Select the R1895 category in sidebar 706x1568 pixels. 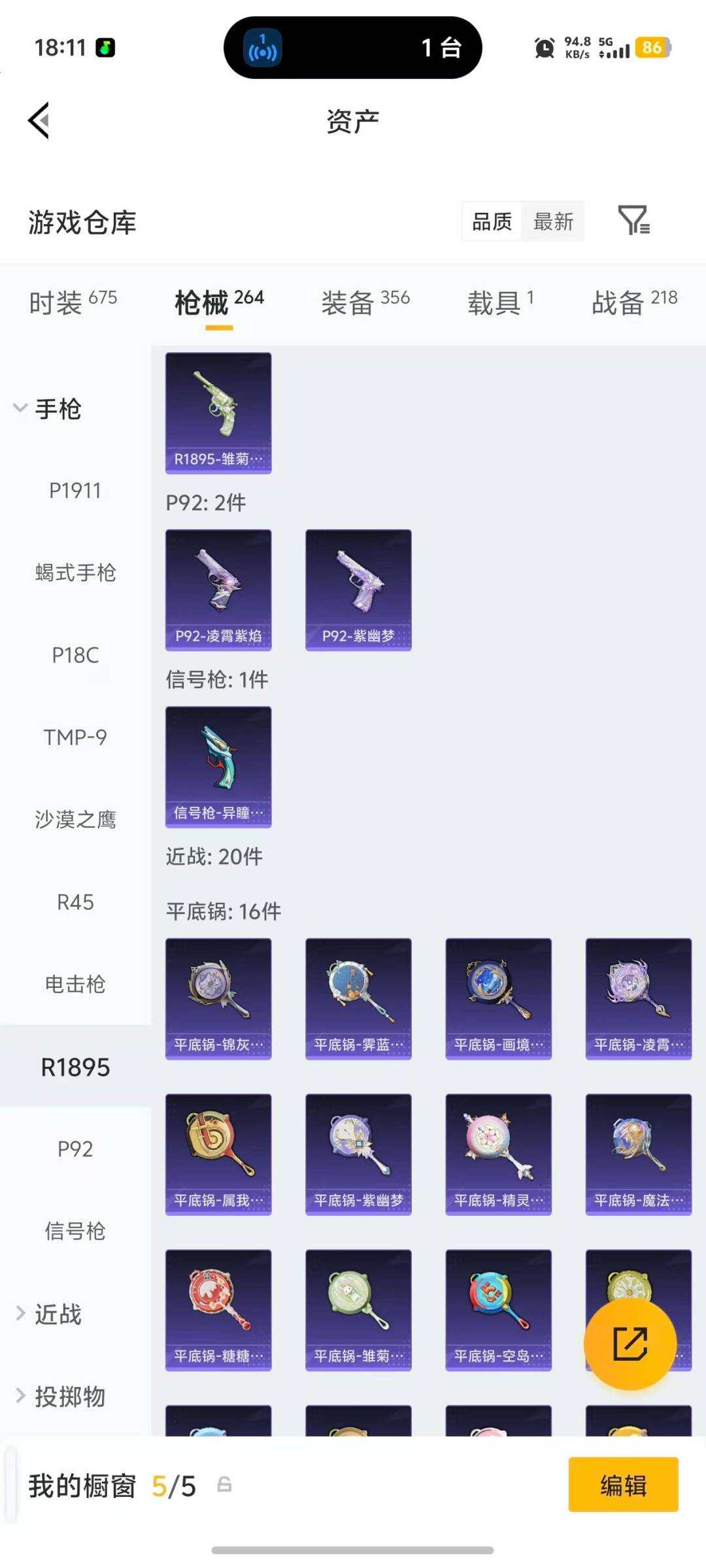(75, 1068)
